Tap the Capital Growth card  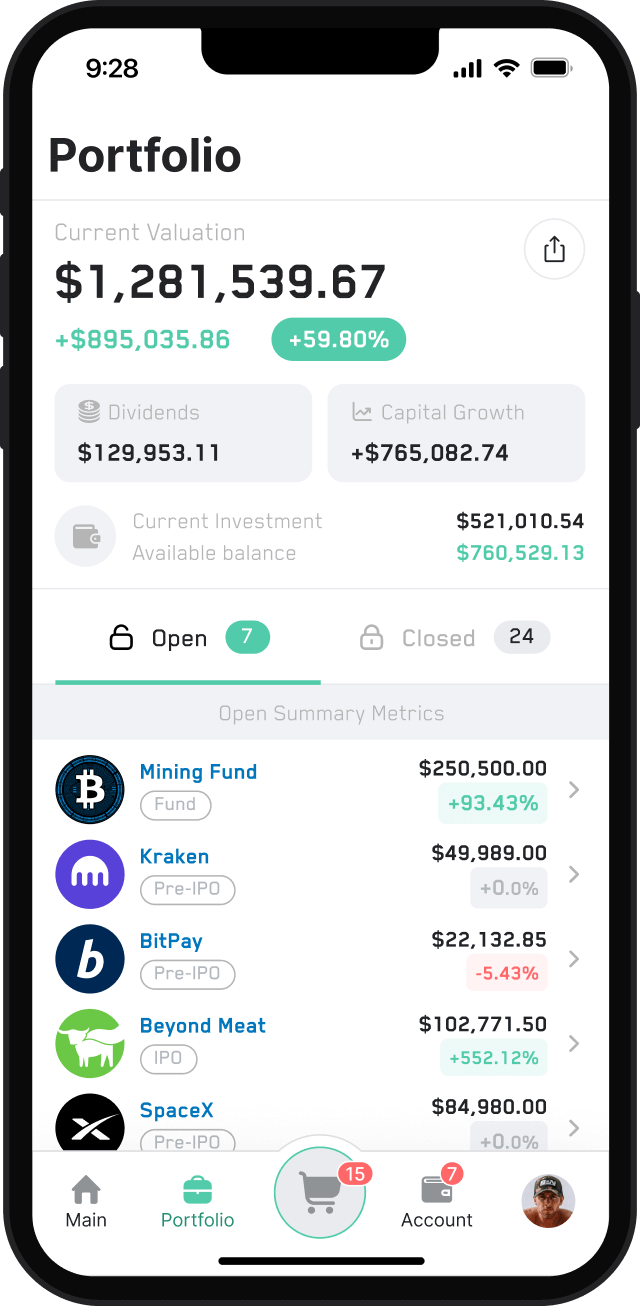point(456,433)
